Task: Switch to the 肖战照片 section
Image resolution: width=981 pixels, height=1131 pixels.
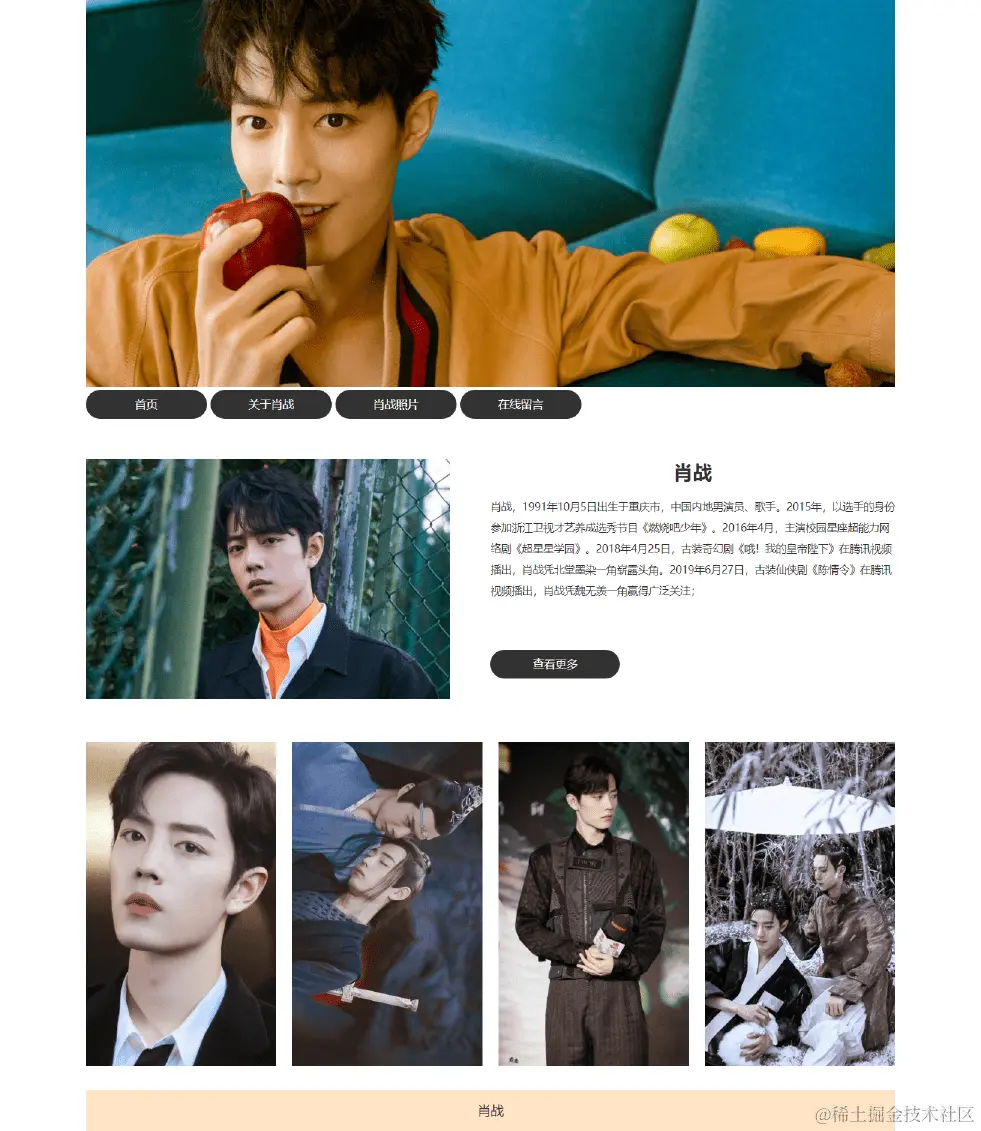Action: coord(396,405)
